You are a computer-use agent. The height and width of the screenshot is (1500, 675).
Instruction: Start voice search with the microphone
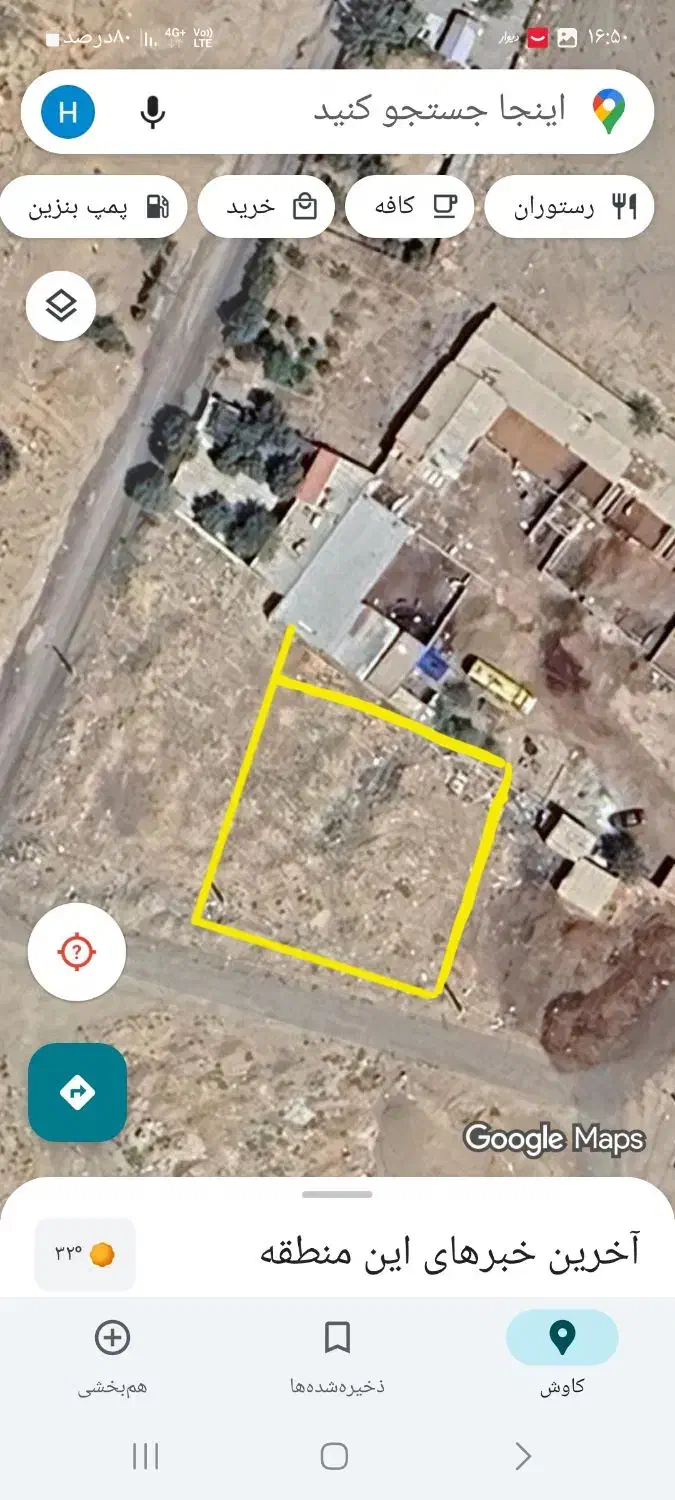[x=152, y=112]
